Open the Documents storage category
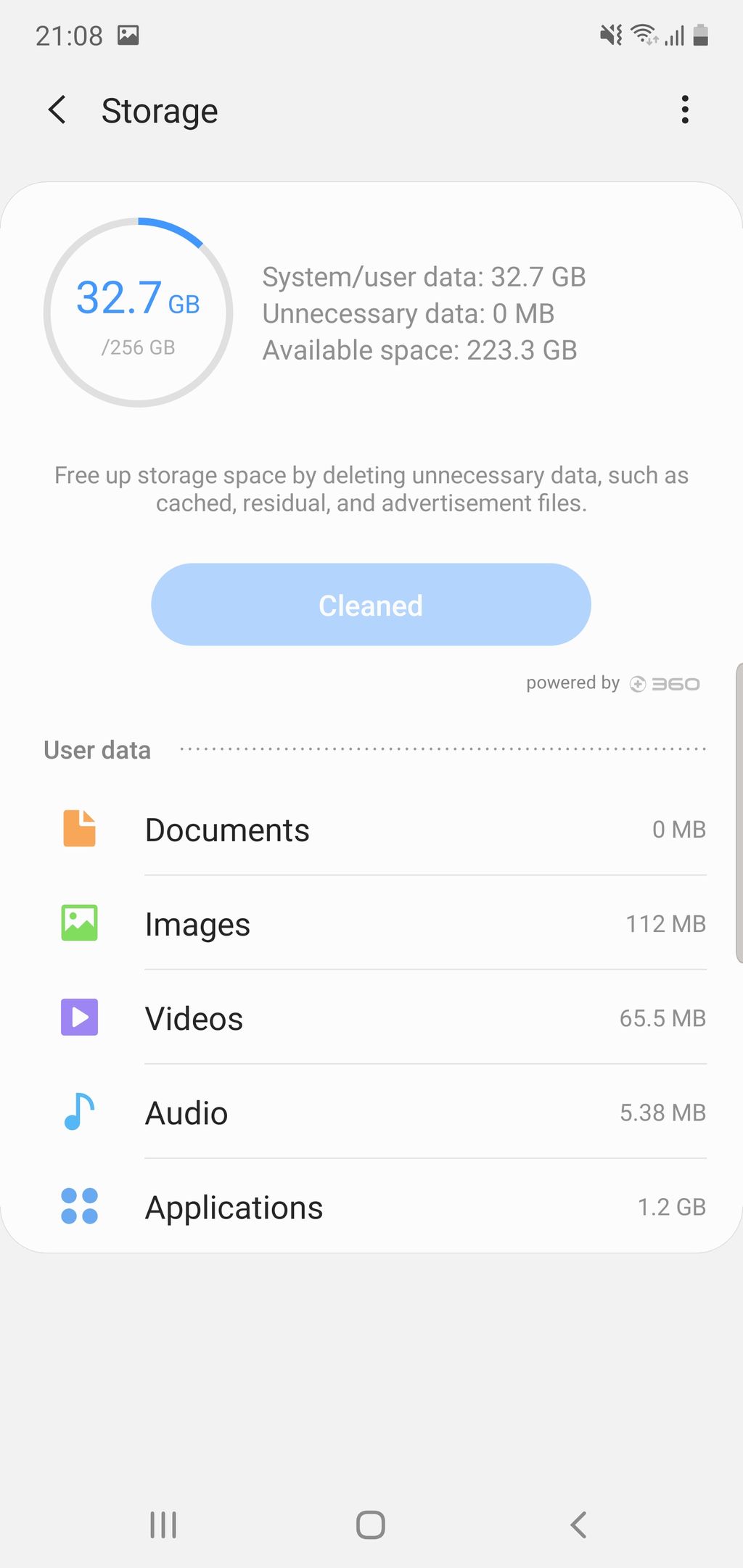 371,830
